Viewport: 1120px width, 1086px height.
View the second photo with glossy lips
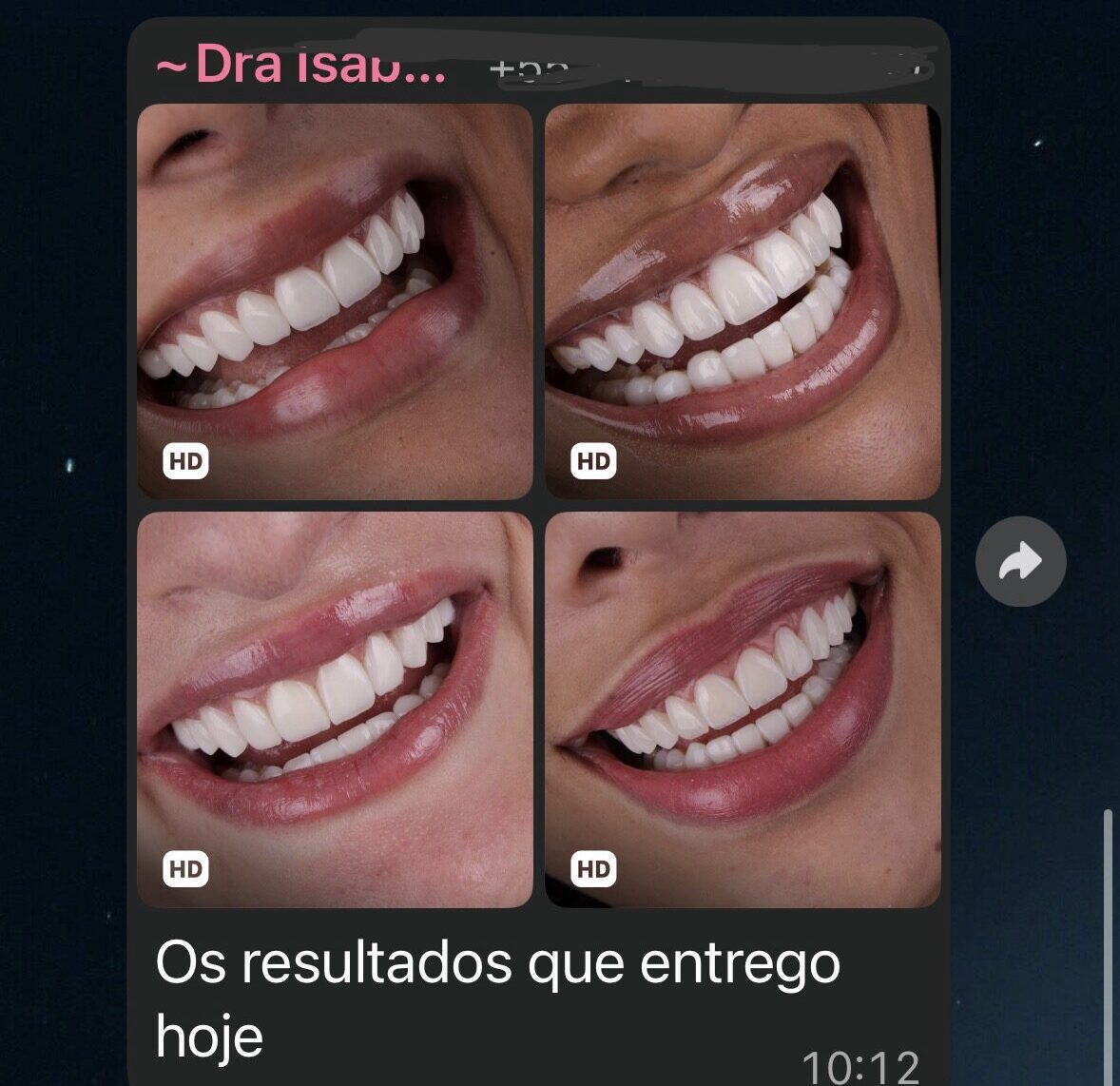(x=743, y=301)
